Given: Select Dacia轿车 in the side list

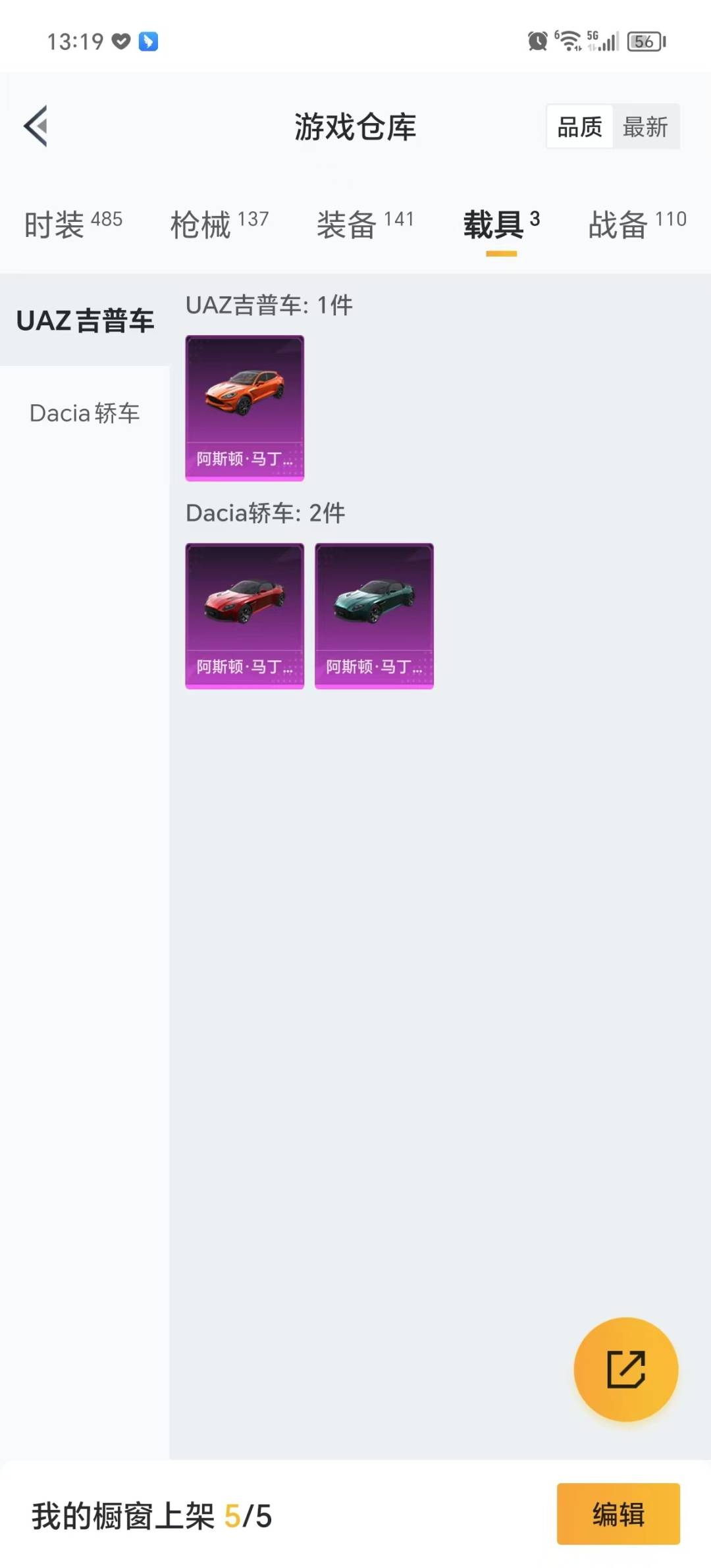Looking at the screenshot, I should tap(85, 413).
